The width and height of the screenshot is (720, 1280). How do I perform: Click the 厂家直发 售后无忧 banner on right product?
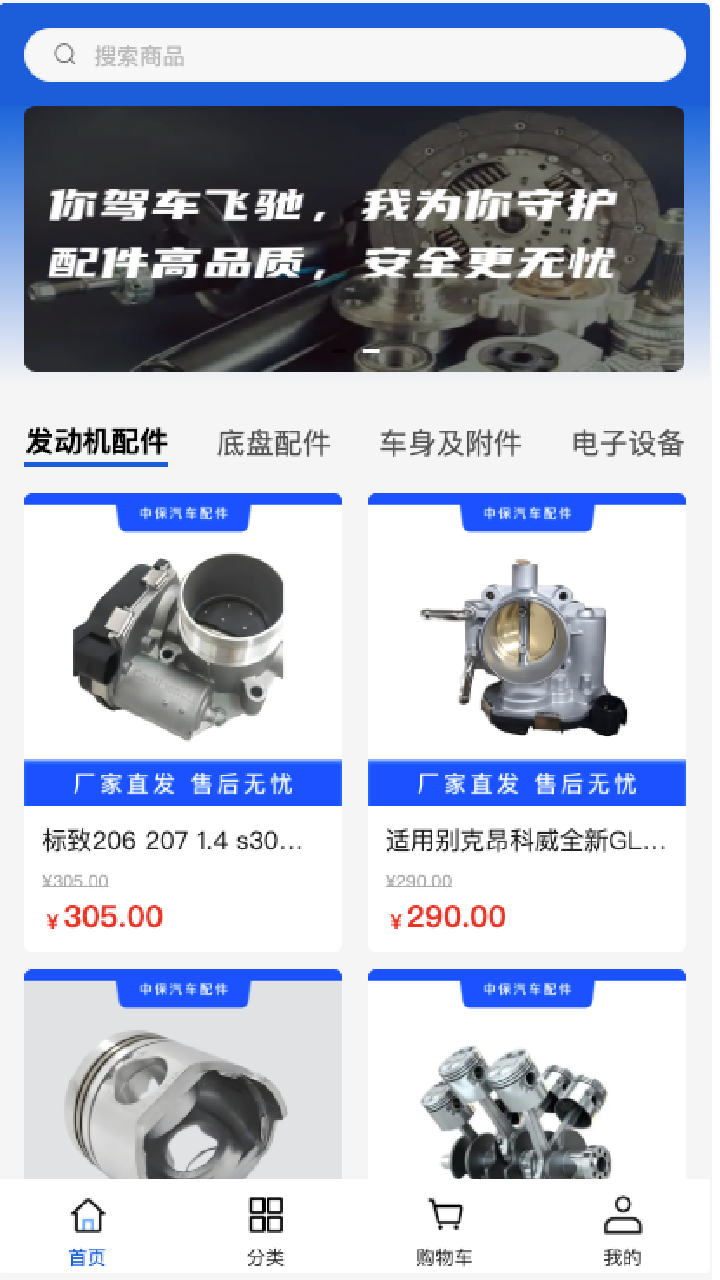click(527, 783)
